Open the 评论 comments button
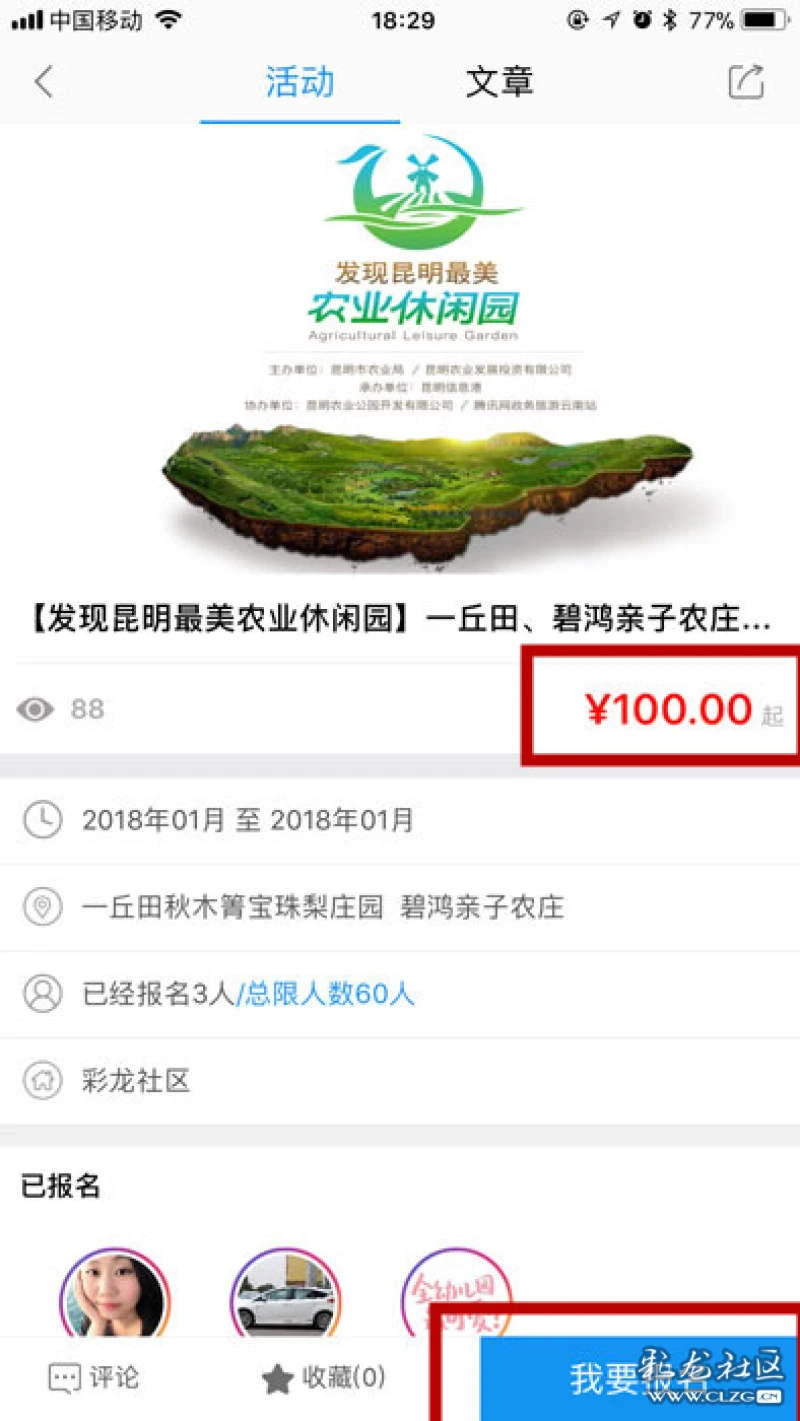Screen dimensions: 800x1421 (x=93, y=1378)
